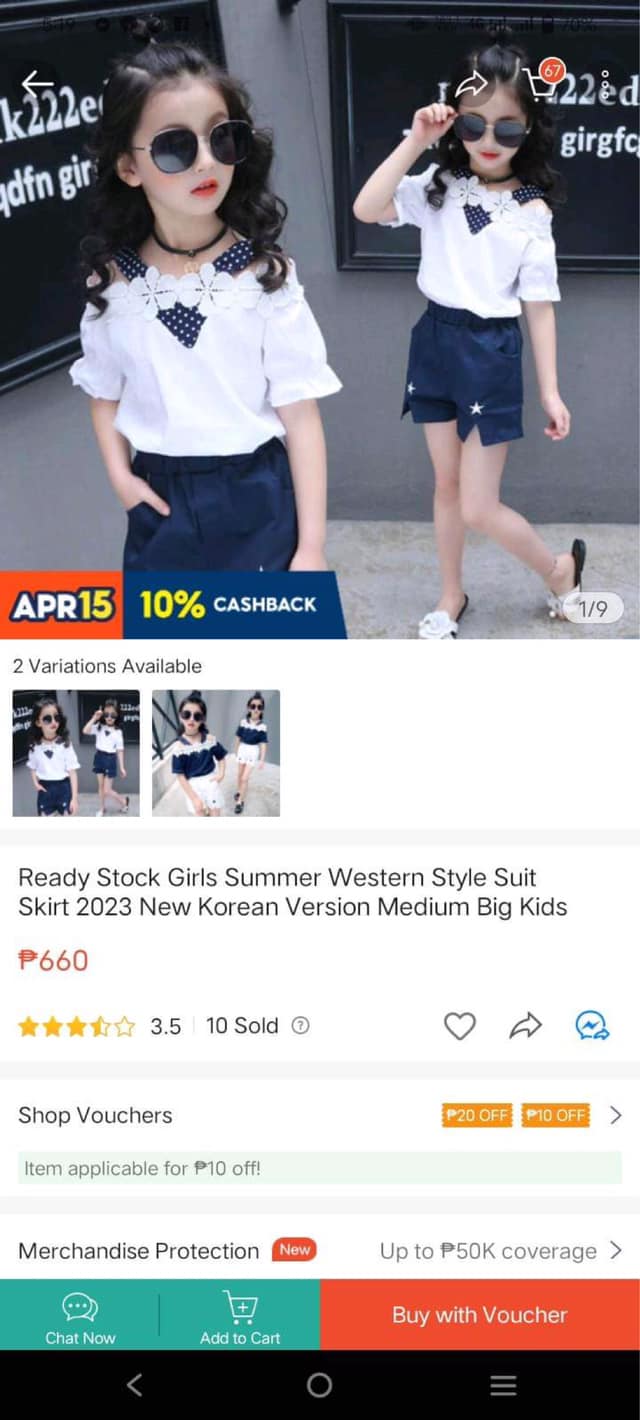Viewport: 640px width, 1420px height.
Task: Tap share arrow beside the heart
Action: pyautogui.click(x=525, y=1026)
